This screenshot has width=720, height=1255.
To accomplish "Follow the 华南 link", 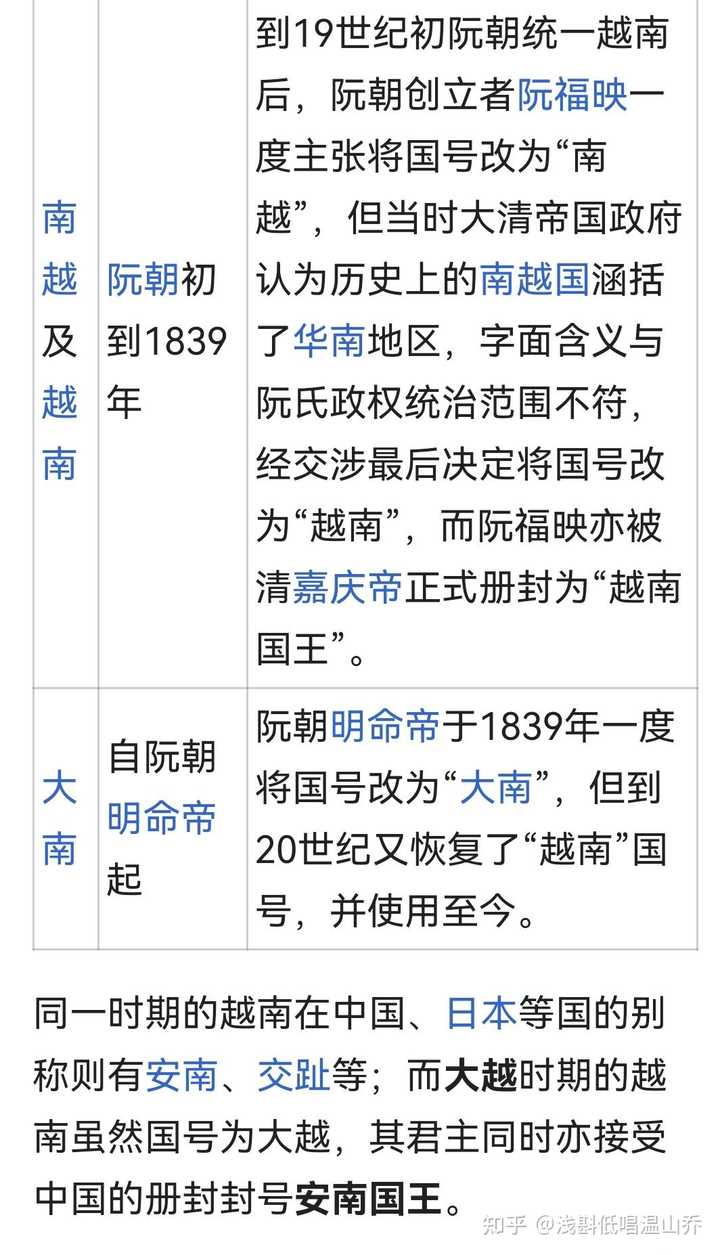I will tap(327, 342).
